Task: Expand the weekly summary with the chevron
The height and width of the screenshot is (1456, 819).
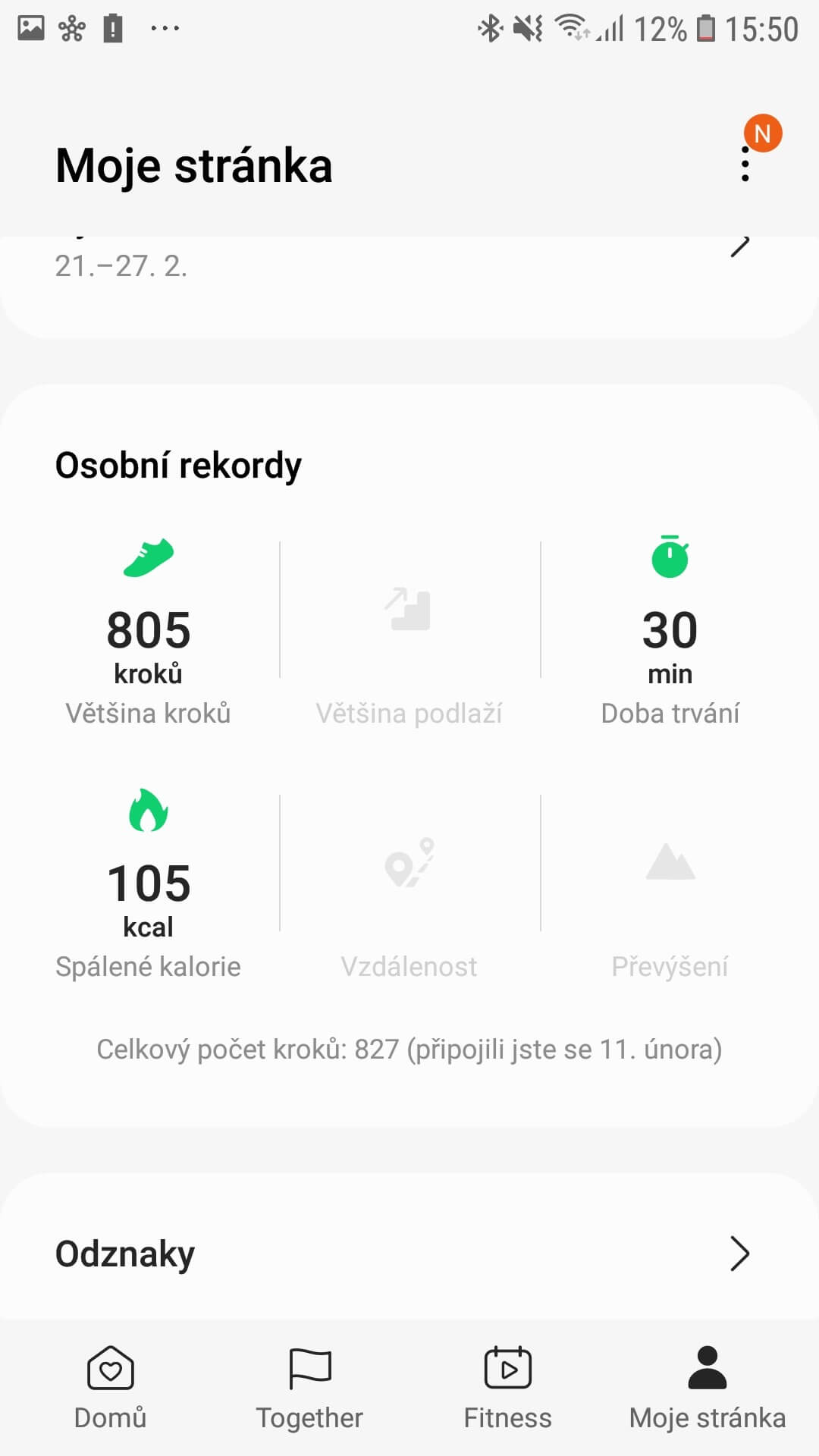Action: click(x=740, y=244)
